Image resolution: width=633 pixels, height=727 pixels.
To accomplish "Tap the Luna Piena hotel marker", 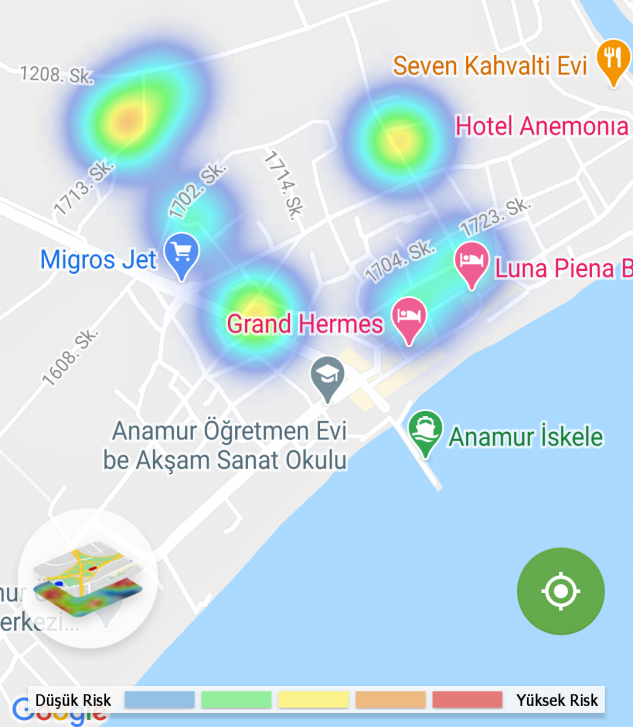I will click(471, 263).
